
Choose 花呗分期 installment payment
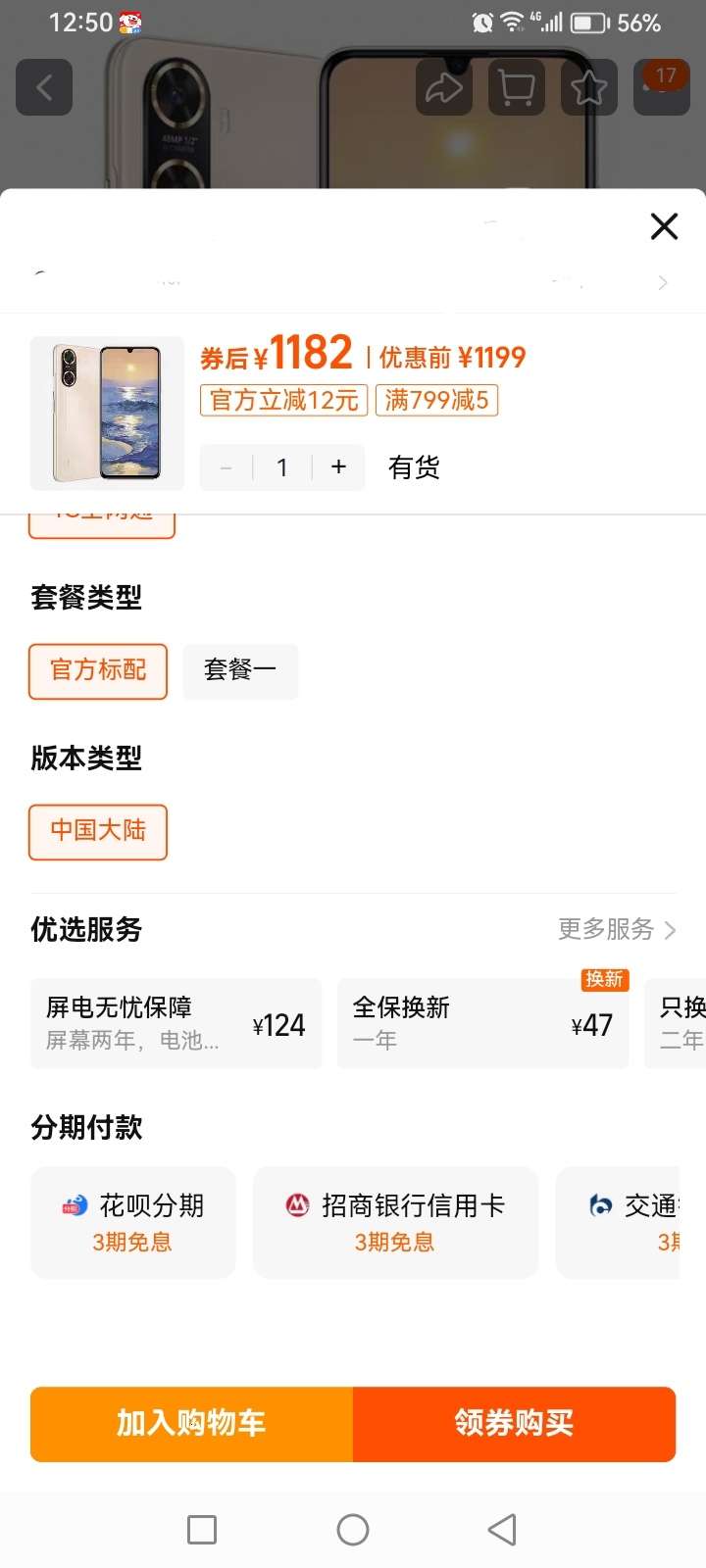[x=133, y=1222]
